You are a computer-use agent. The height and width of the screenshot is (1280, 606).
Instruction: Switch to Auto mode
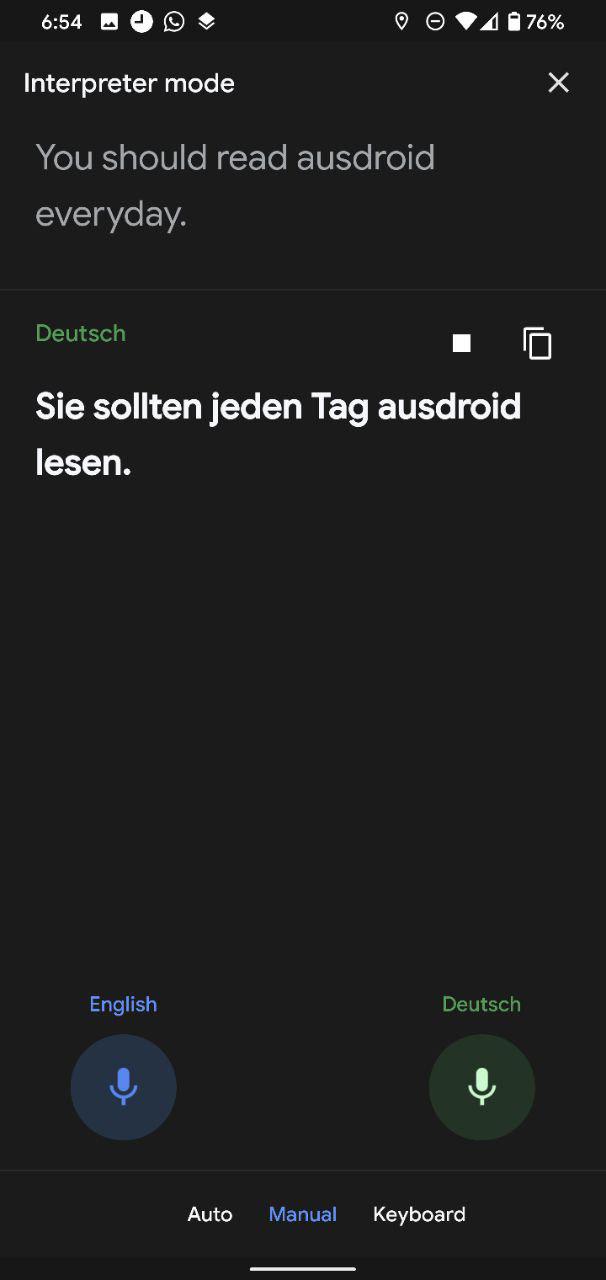pyautogui.click(x=210, y=1214)
